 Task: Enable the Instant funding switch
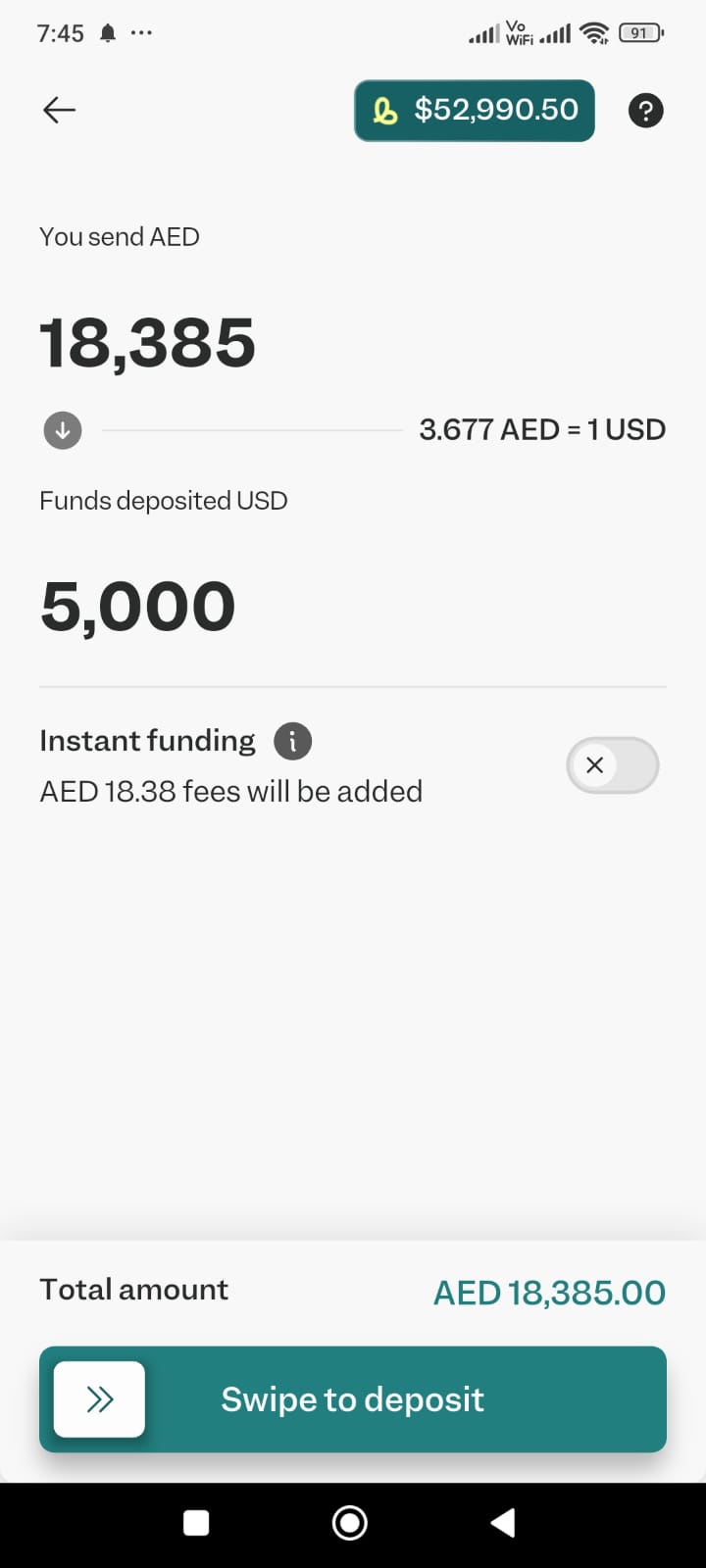[x=612, y=765]
